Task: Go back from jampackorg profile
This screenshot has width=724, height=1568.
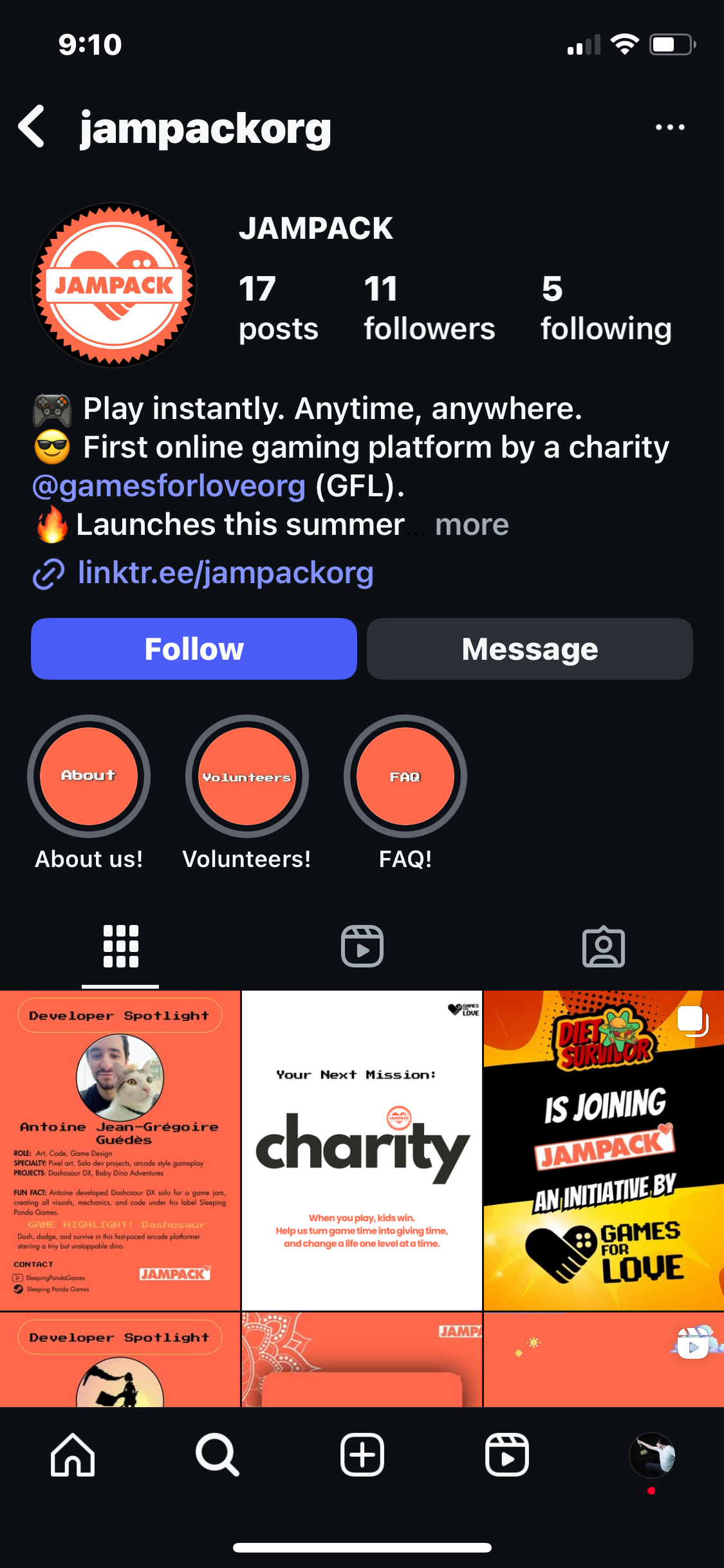Action: pos(32,127)
